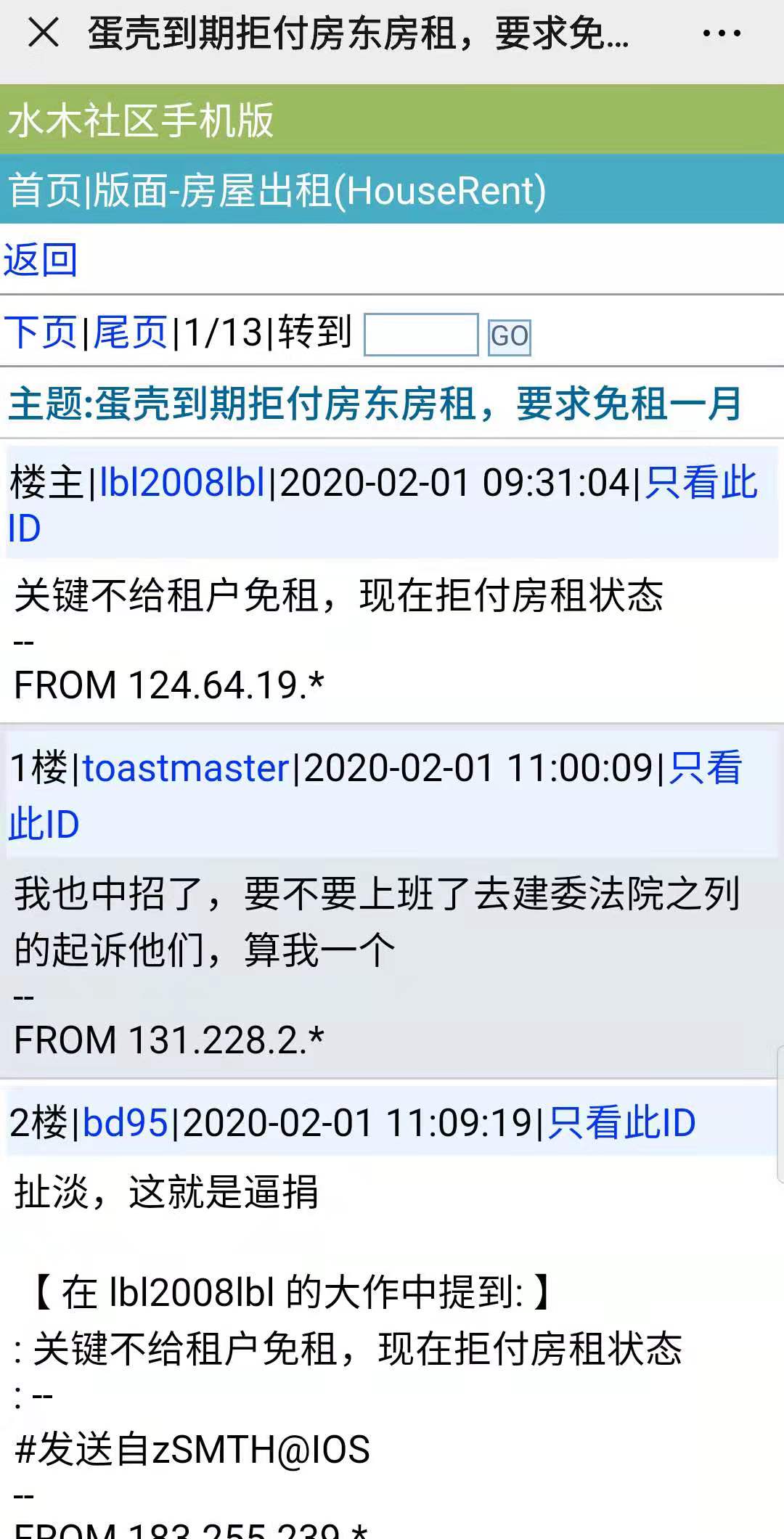Show only bd95's posts via 只看此ID

coord(621,1123)
